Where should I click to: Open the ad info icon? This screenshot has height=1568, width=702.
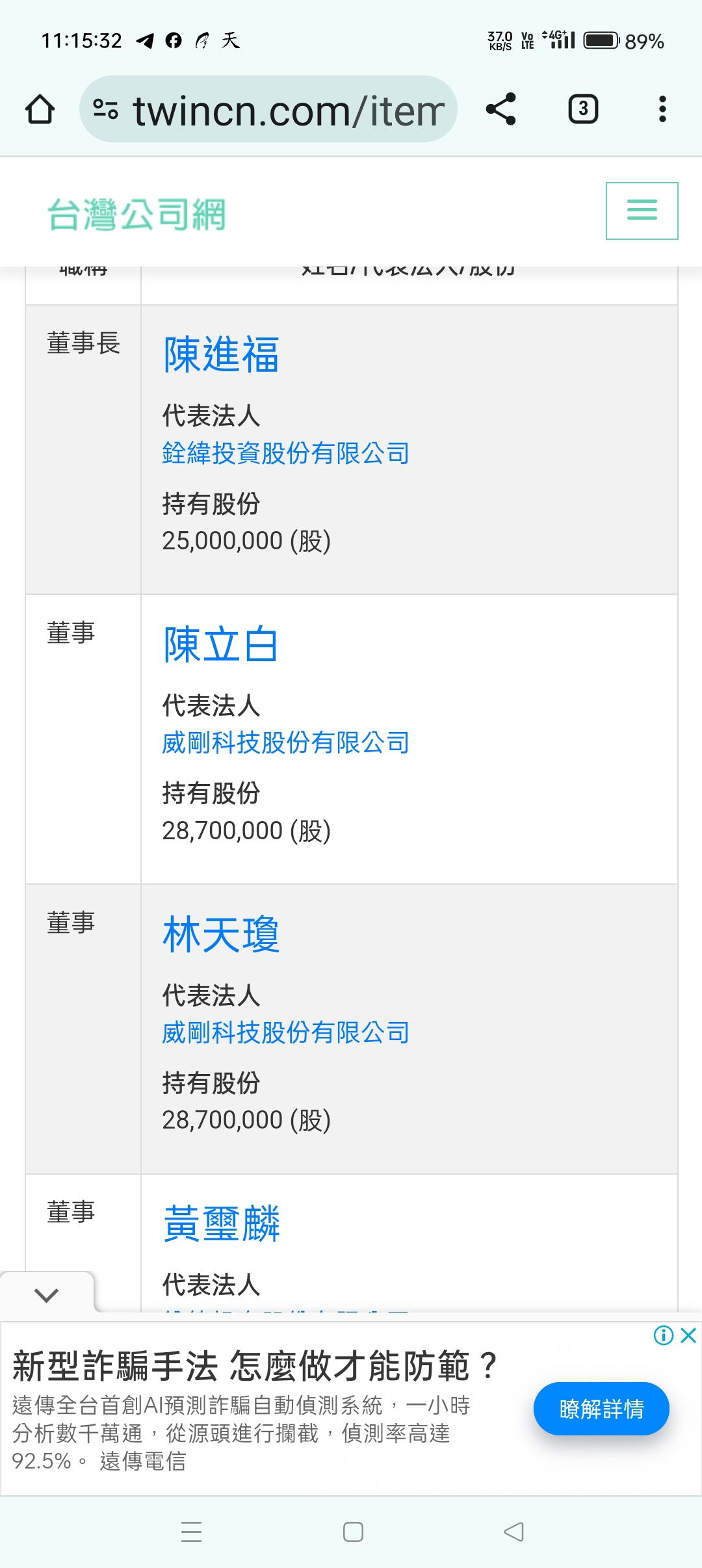[664, 1336]
